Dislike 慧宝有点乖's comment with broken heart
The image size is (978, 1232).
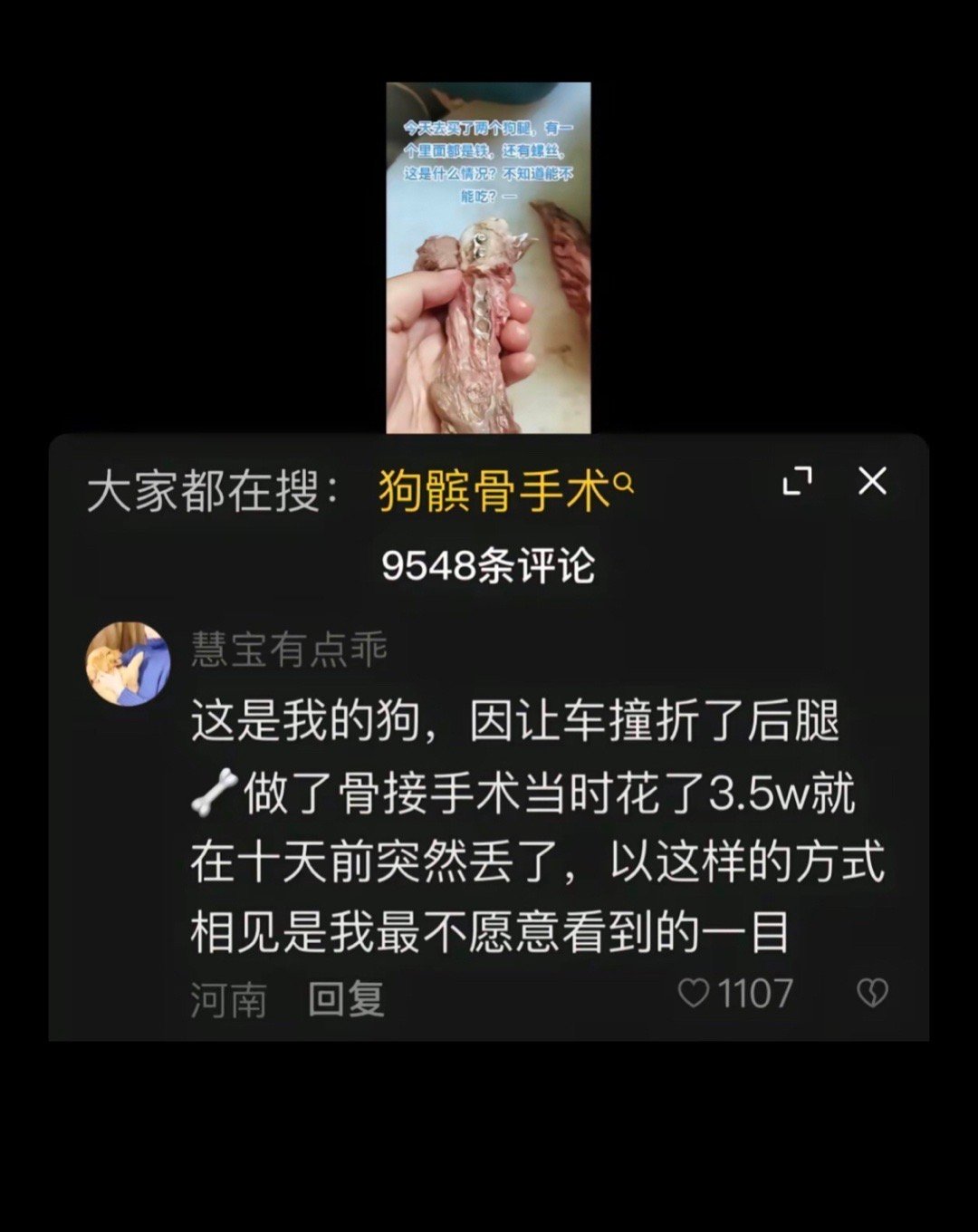tap(872, 994)
